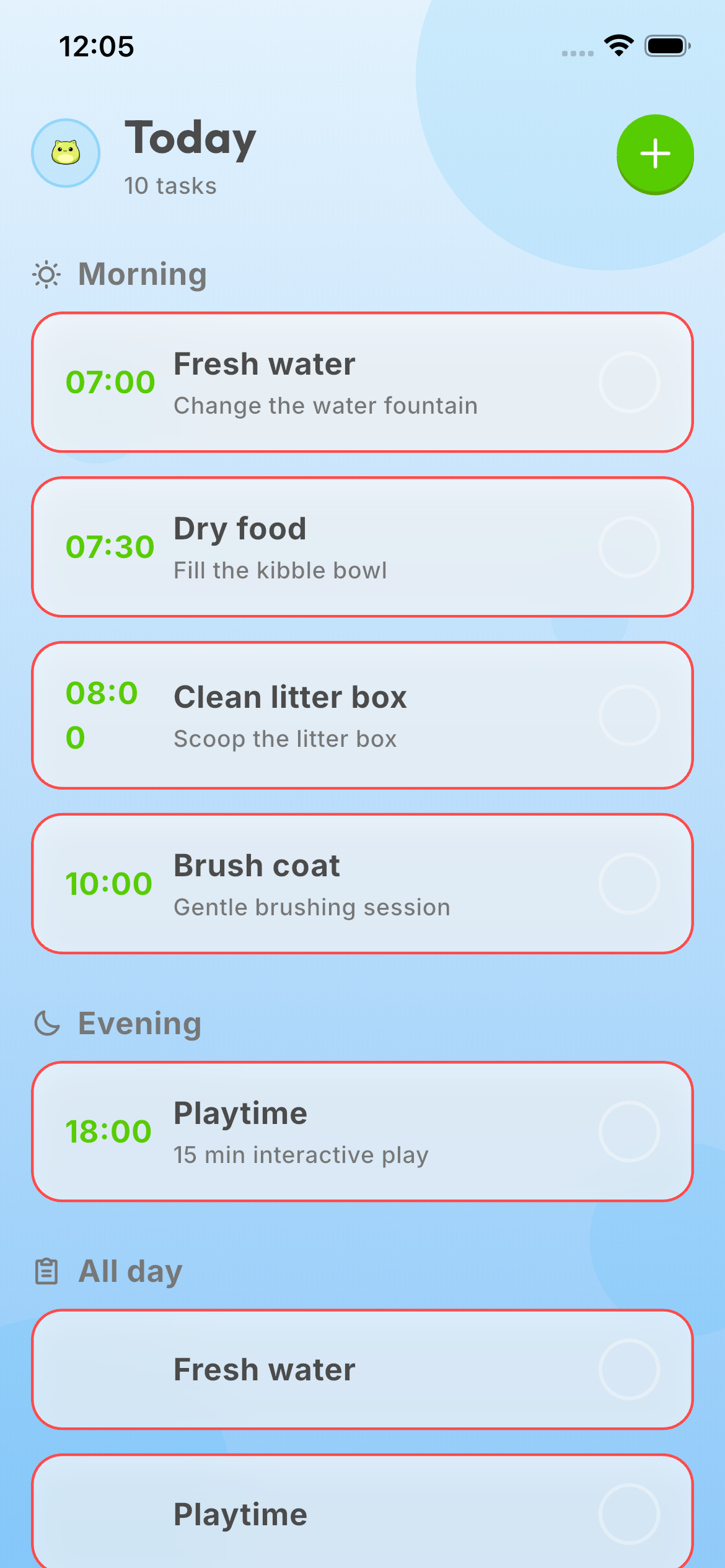Click the battery icon in status bar
Image resolution: width=725 pixels, height=1568 pixels.
coord(668,45)
